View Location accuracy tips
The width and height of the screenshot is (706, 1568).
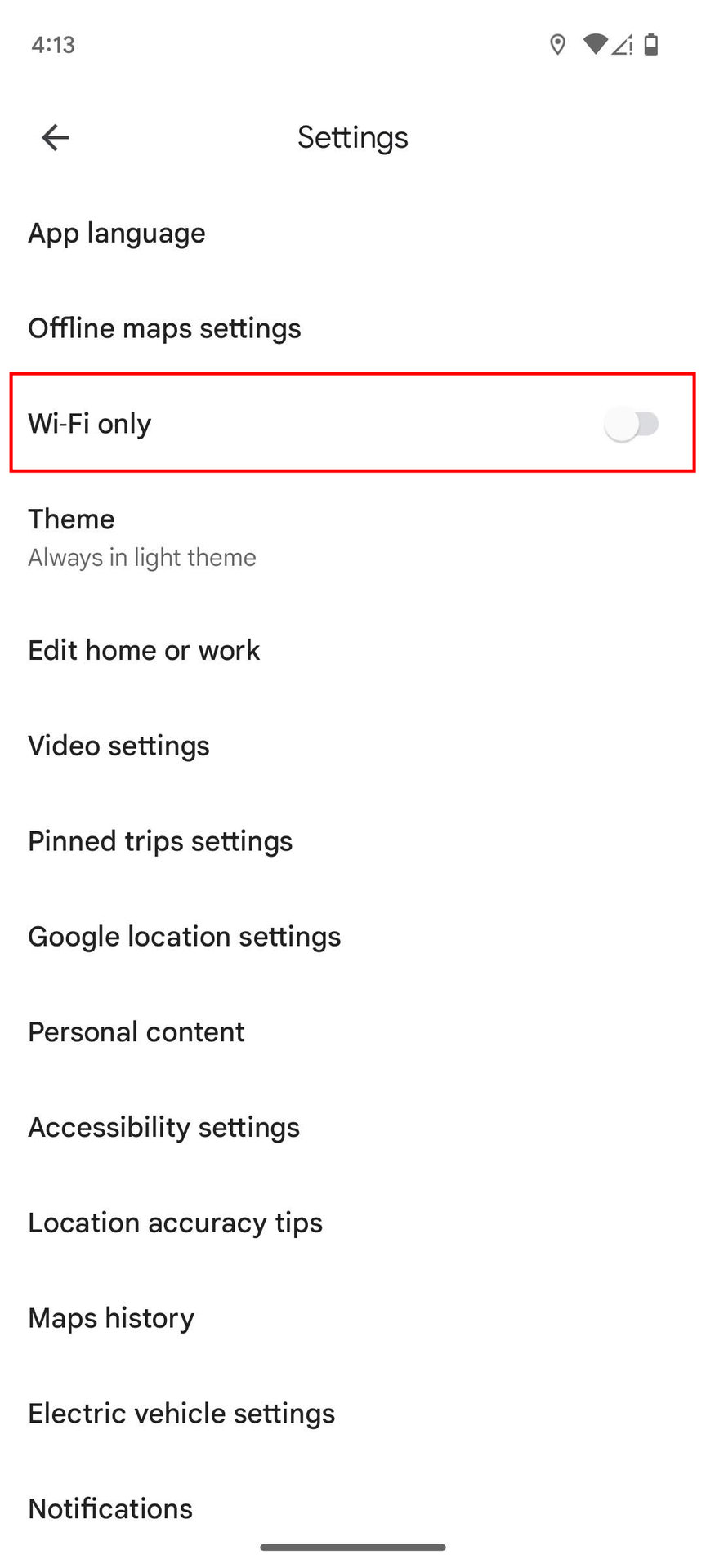[175, 1223]
